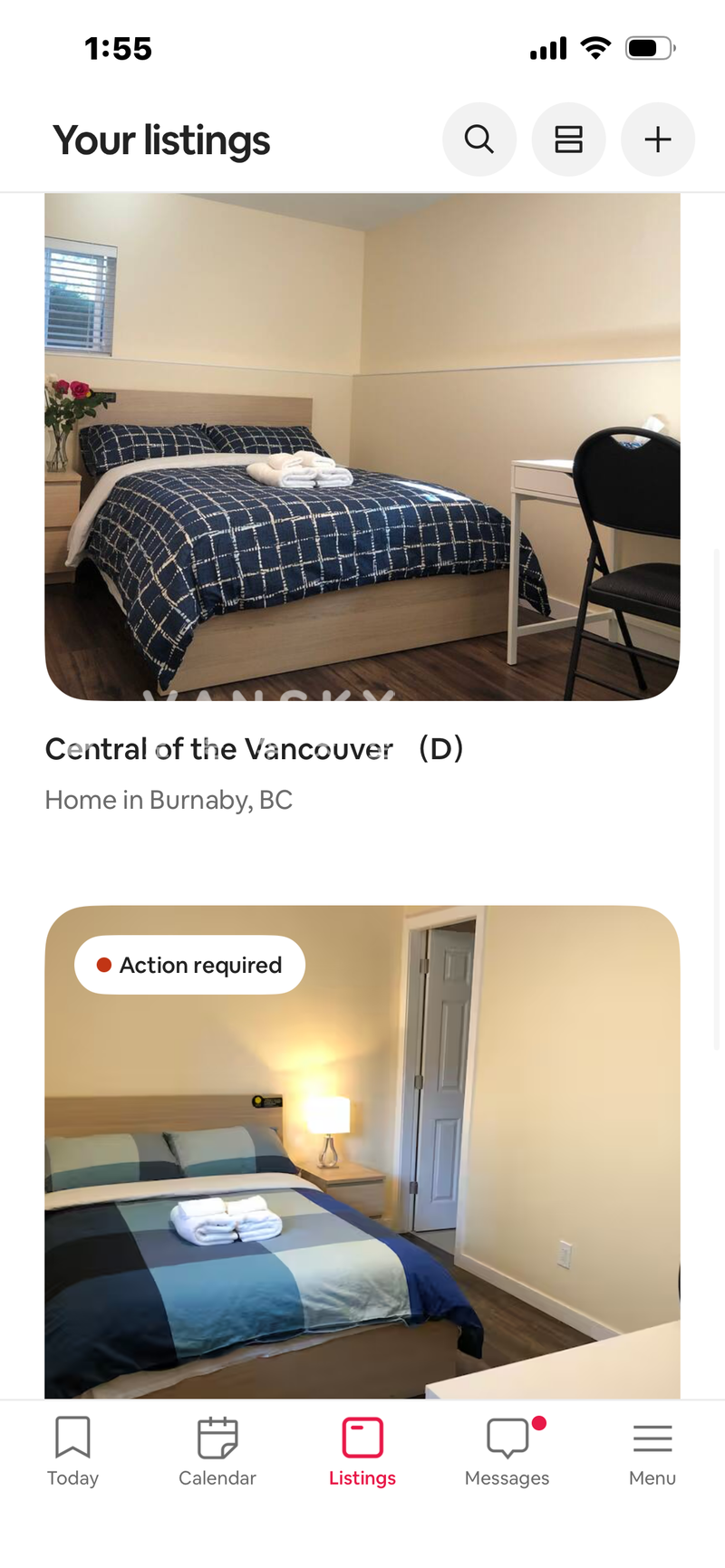Image resolution: width=725 pixels, height=1568 pixels.
Task: Select the Listings tab
Action: 362,1452
